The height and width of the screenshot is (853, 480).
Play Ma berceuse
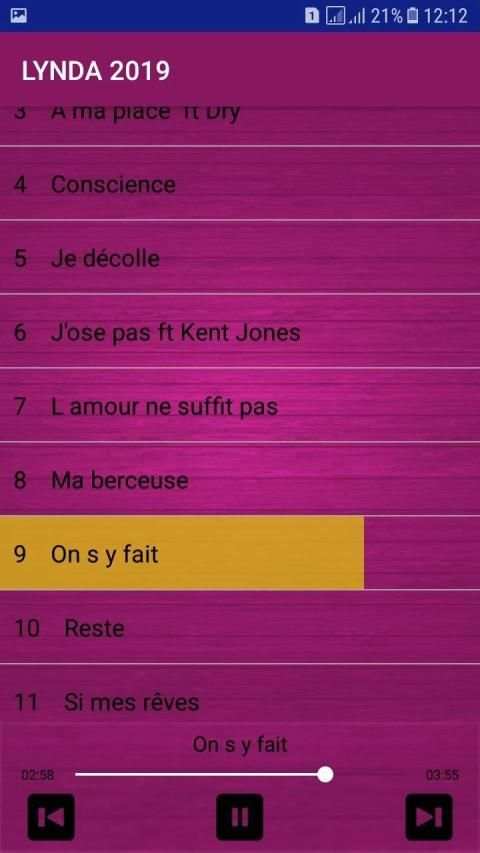click(240, 480)
